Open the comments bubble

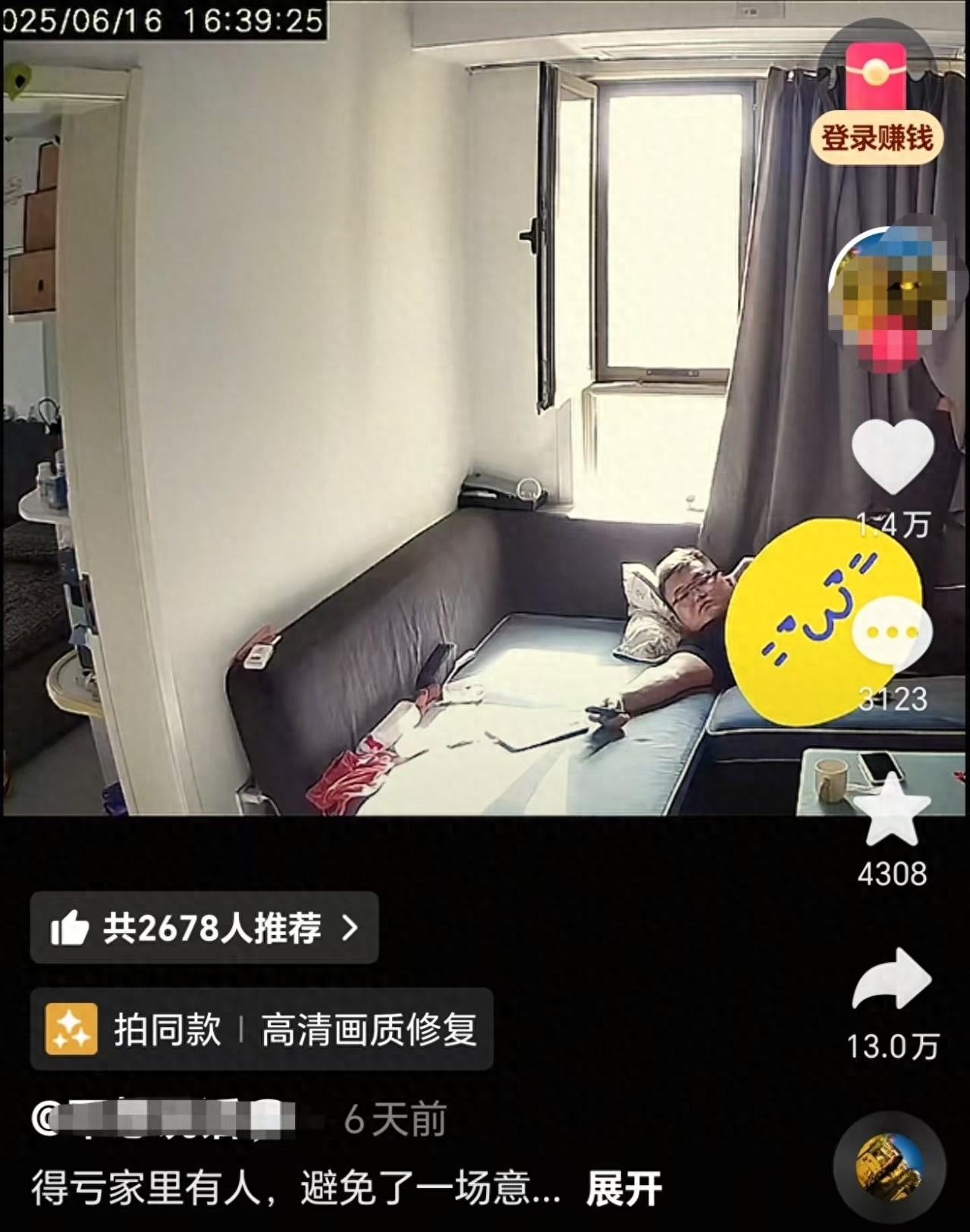[892, 632]
